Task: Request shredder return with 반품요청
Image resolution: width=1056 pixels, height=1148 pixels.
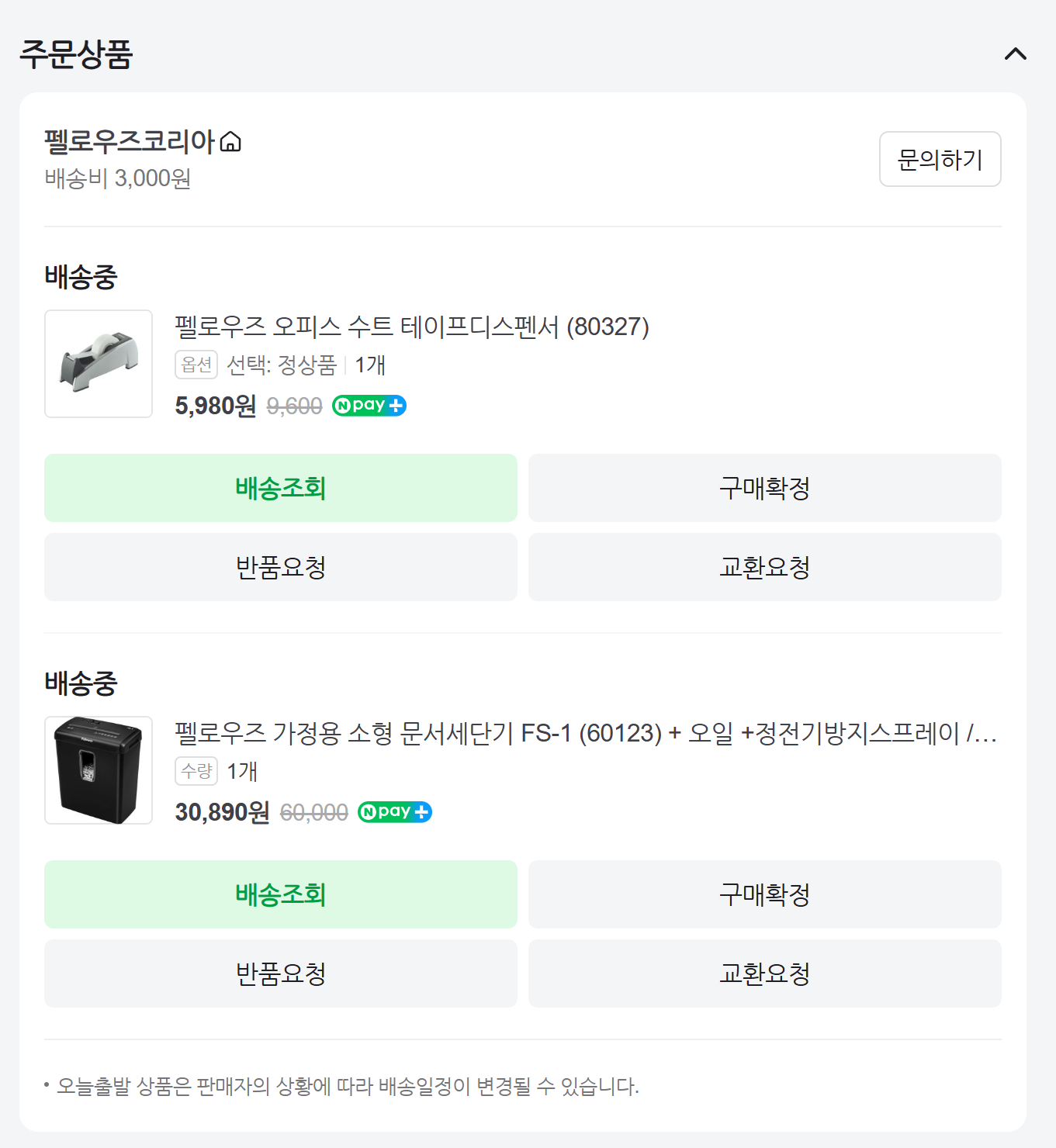Action: 281,973
